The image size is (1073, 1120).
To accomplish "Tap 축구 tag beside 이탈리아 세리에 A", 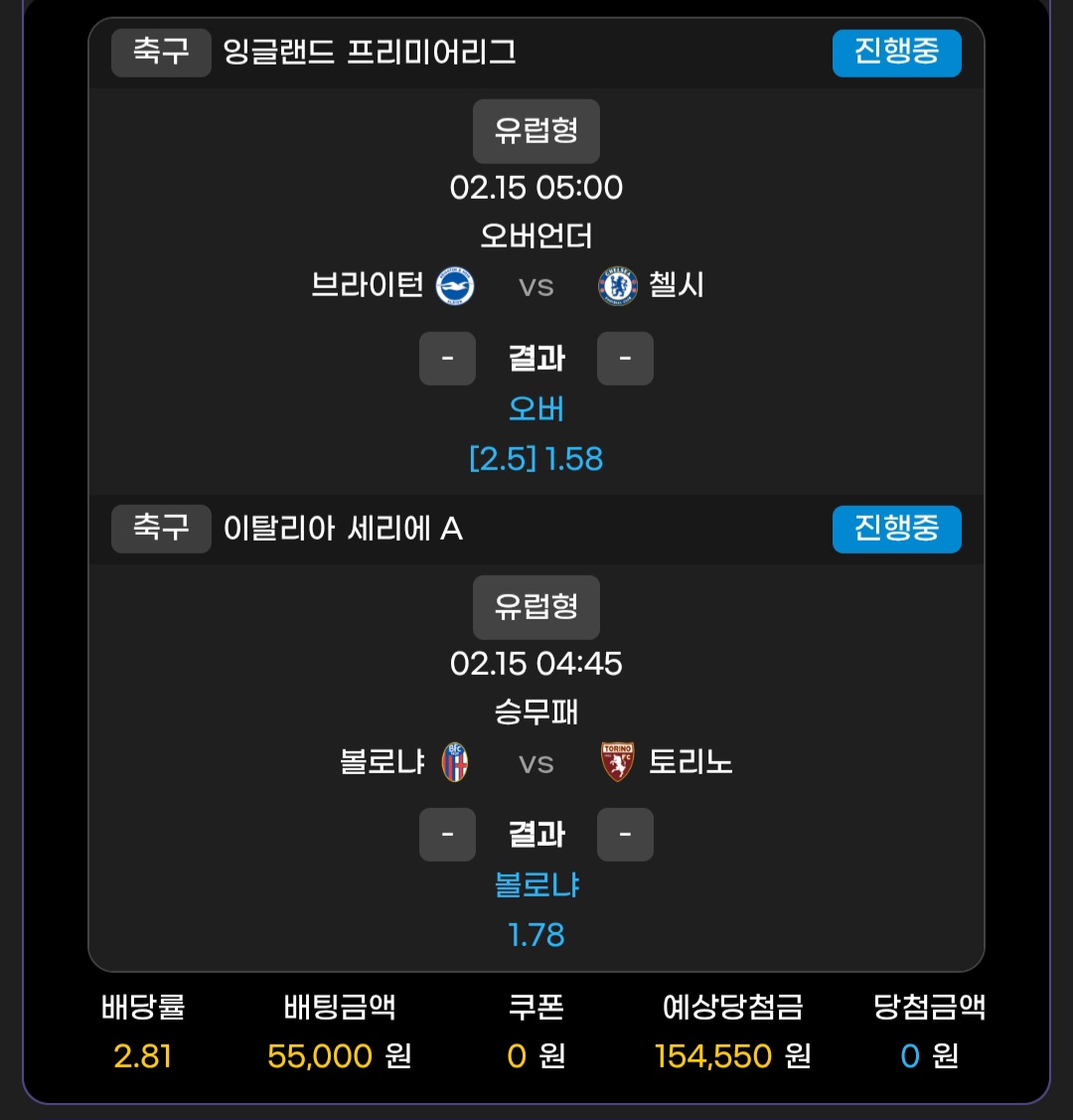I will pos(161,529).
